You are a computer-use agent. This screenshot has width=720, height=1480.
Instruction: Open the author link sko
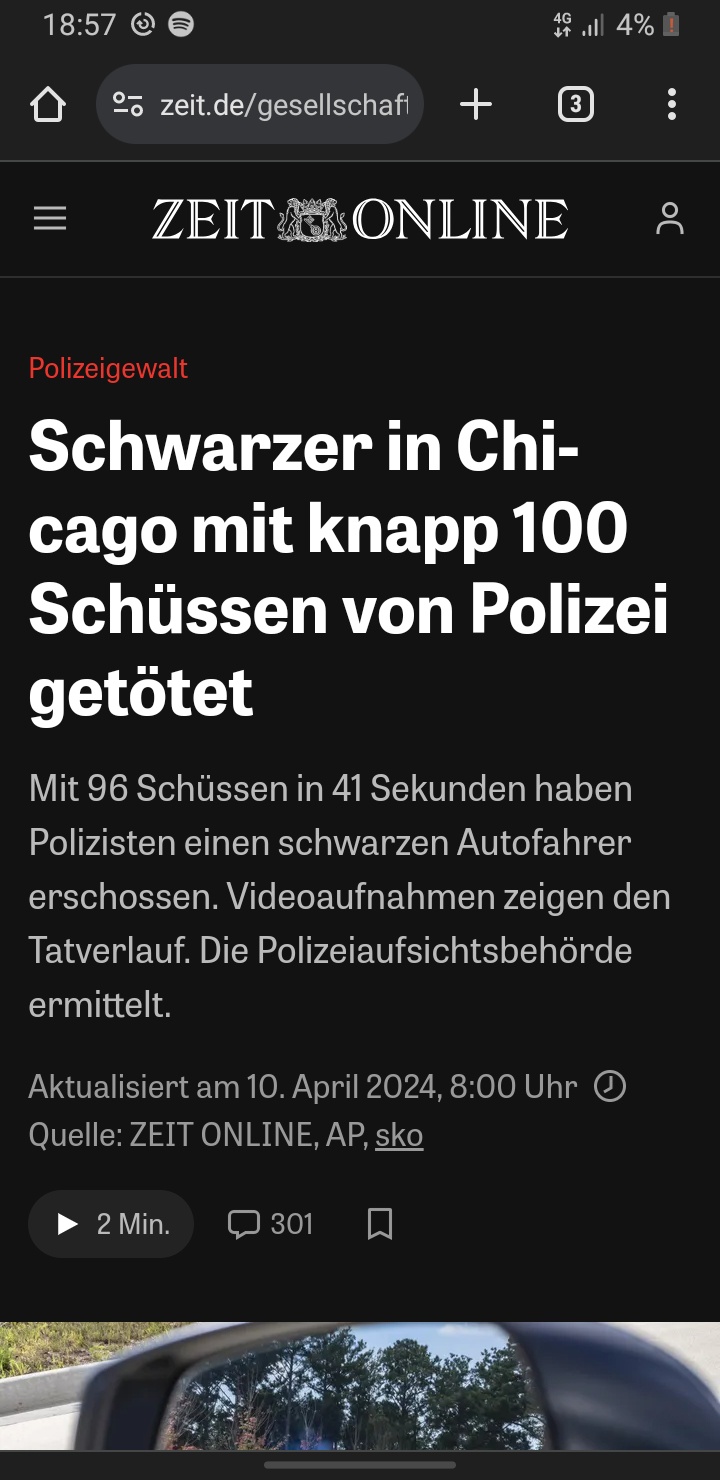pos(399,1136)
